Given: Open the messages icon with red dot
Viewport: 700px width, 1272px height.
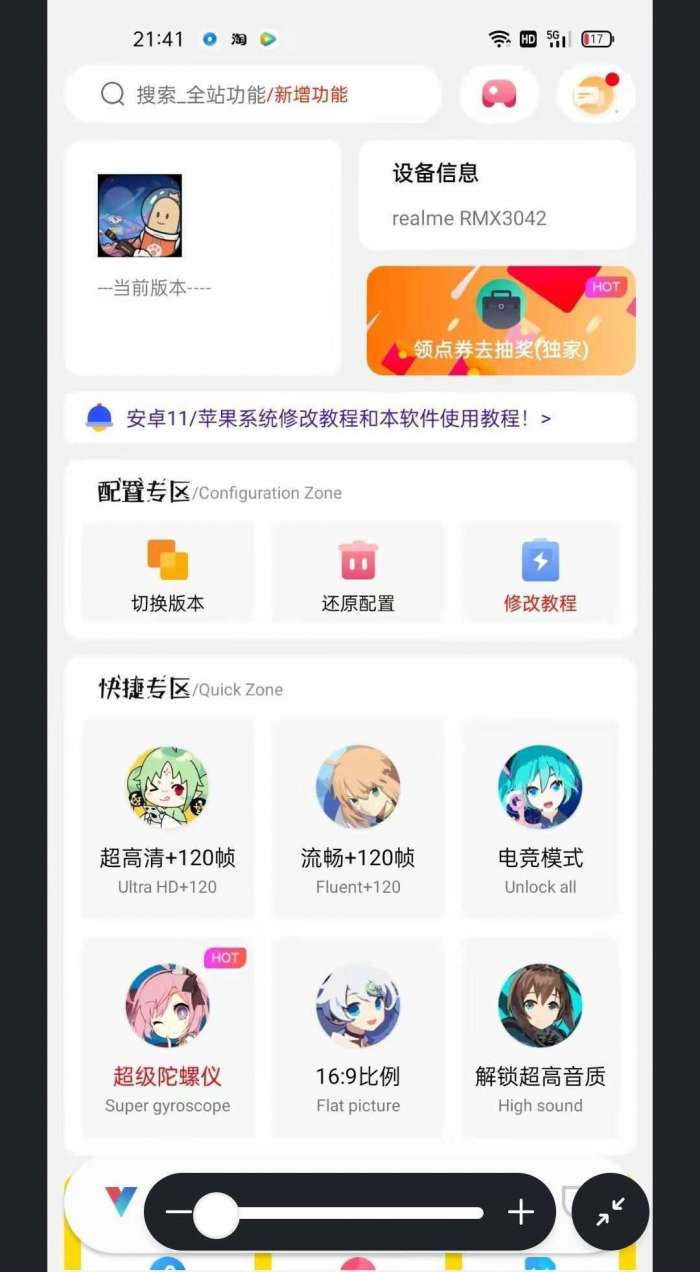Looking at the screenshot, I should pyautogui.click(x=594, y=94).
